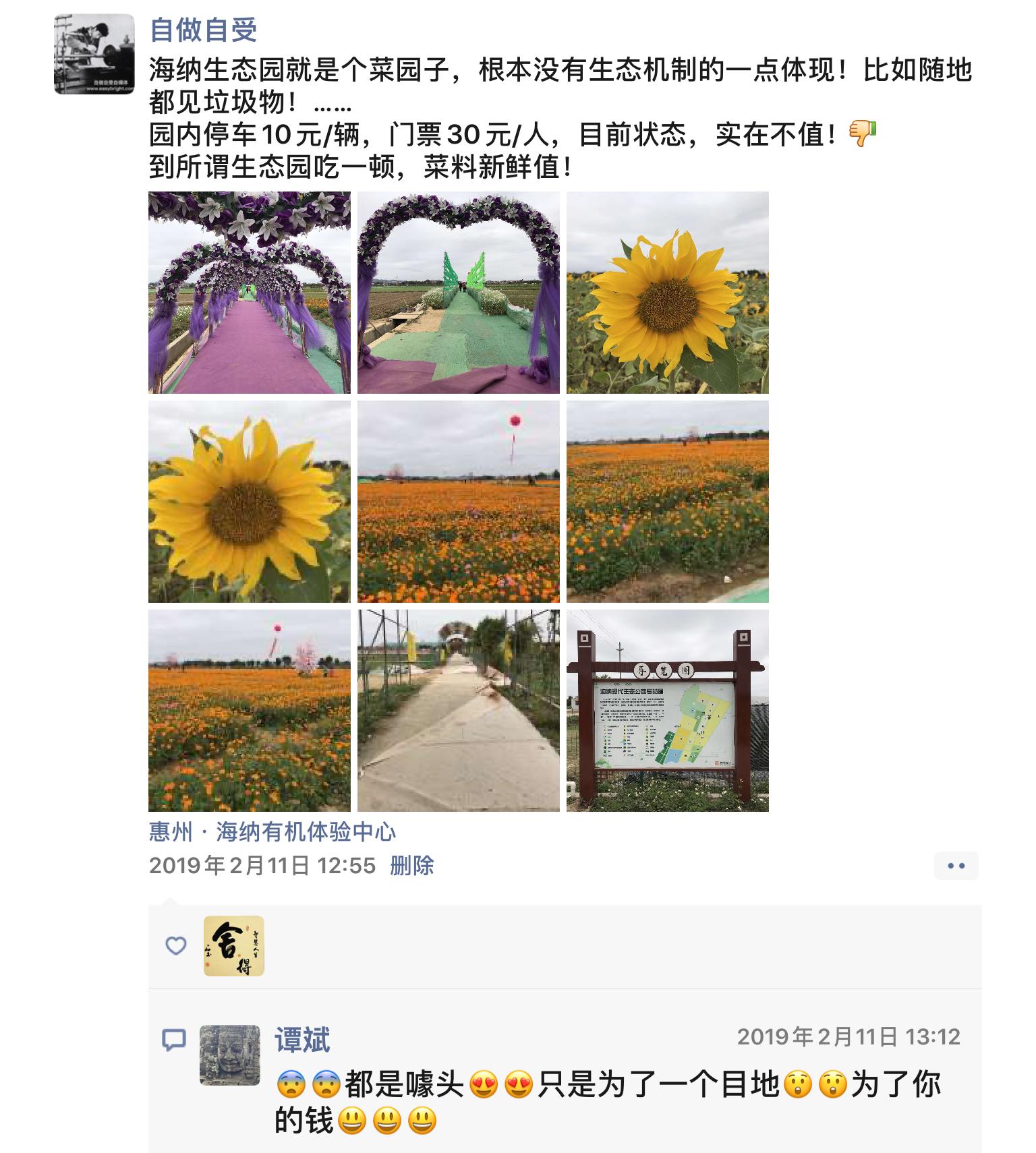The width and height of the screenshot is (1036, 1153).
Task: View the concrete pathway photo
Action: pos(458,710)
